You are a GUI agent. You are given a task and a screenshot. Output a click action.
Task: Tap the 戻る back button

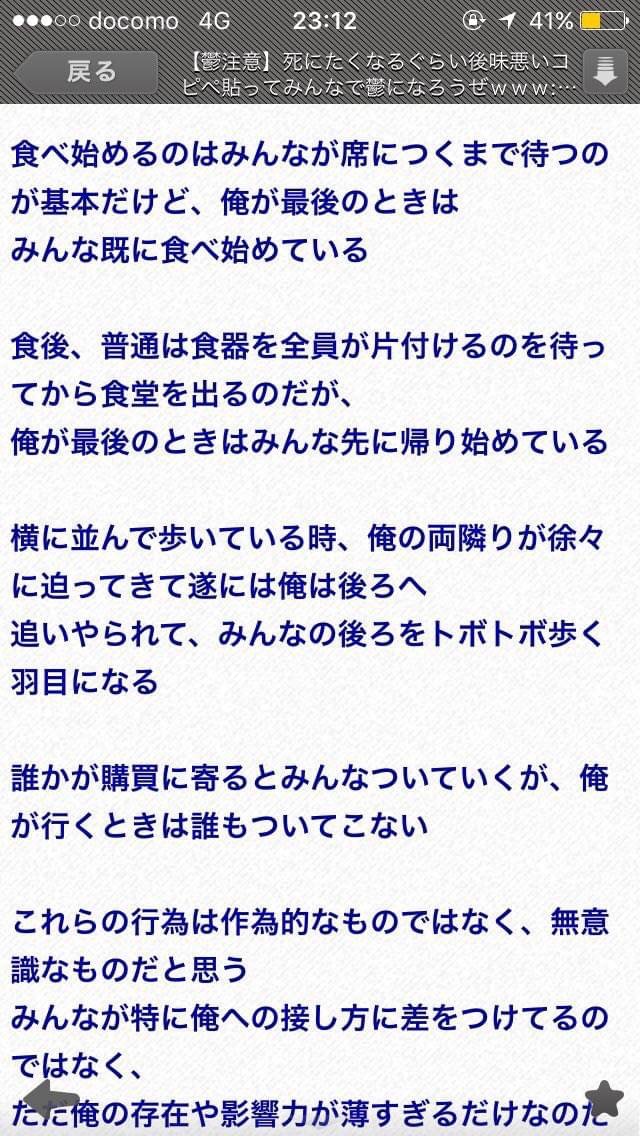(86, 72)
